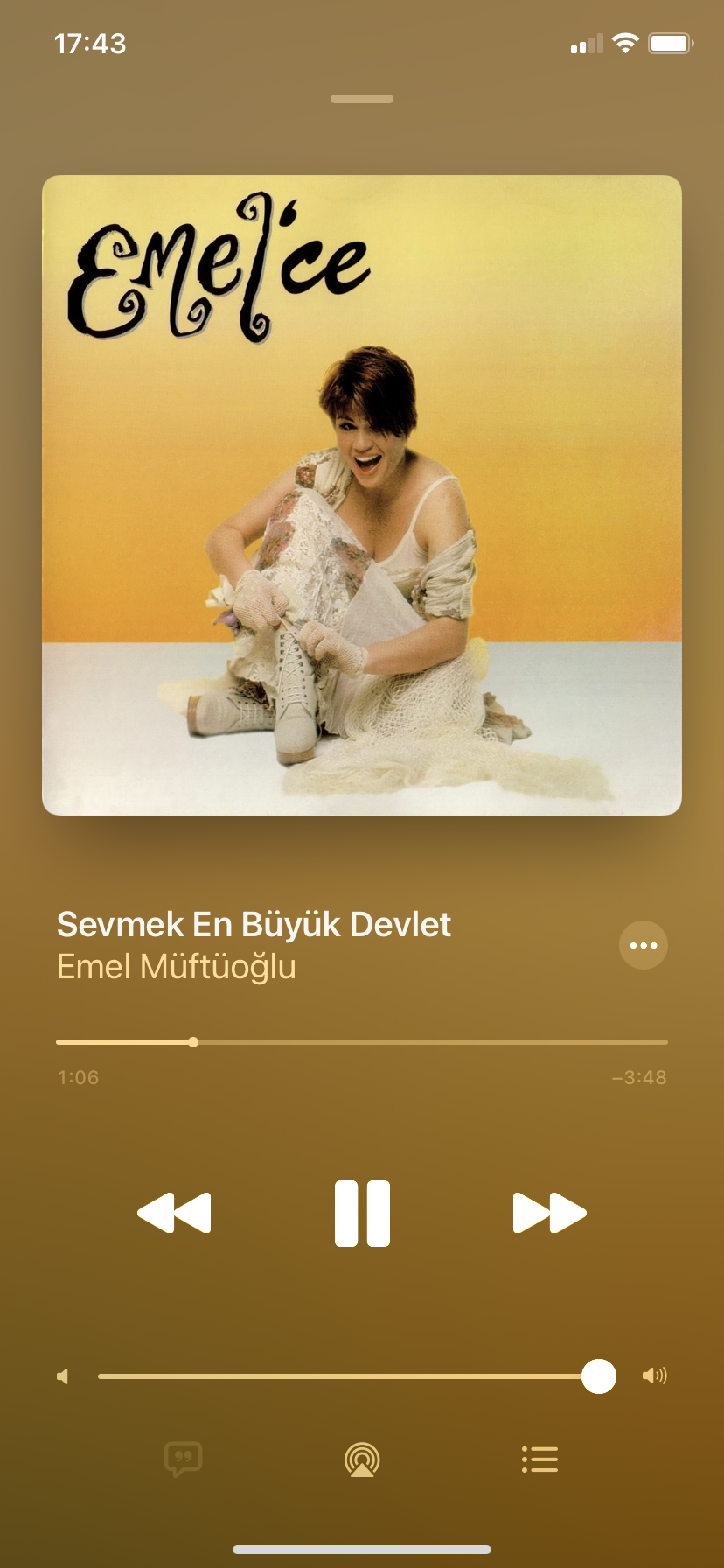
Task: Pause the playing song
Action: [x=362, y=1213]
